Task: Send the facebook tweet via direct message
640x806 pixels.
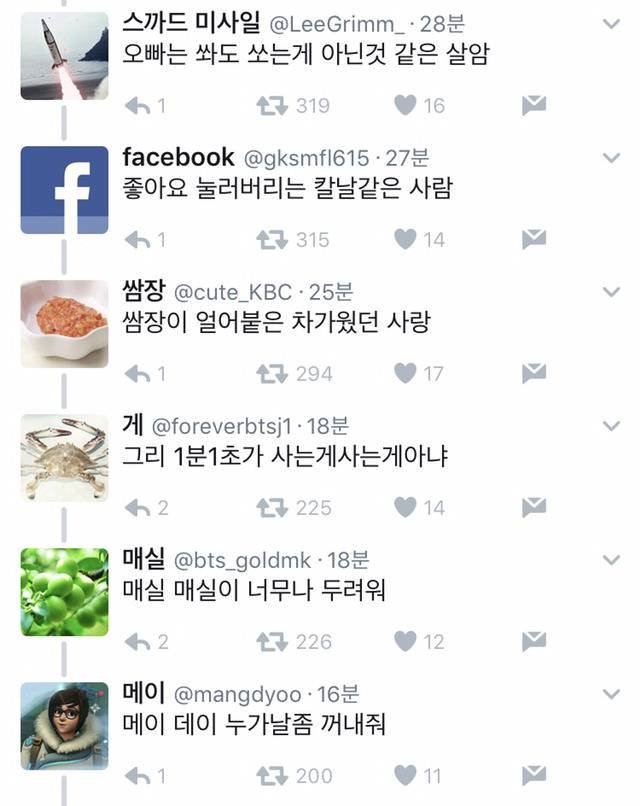Action: (x=534, y=239)
